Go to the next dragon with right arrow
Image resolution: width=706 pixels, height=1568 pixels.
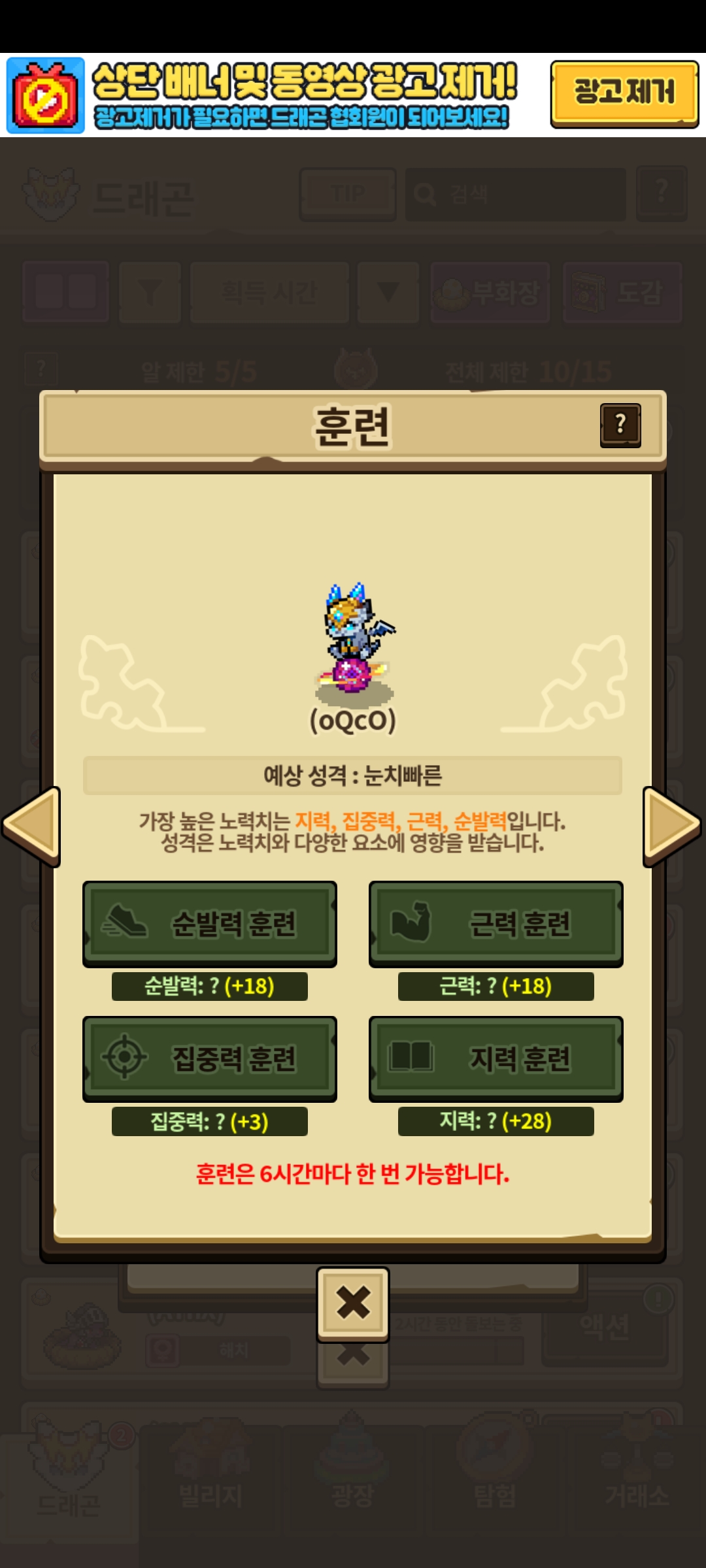(x=672, y=826)
